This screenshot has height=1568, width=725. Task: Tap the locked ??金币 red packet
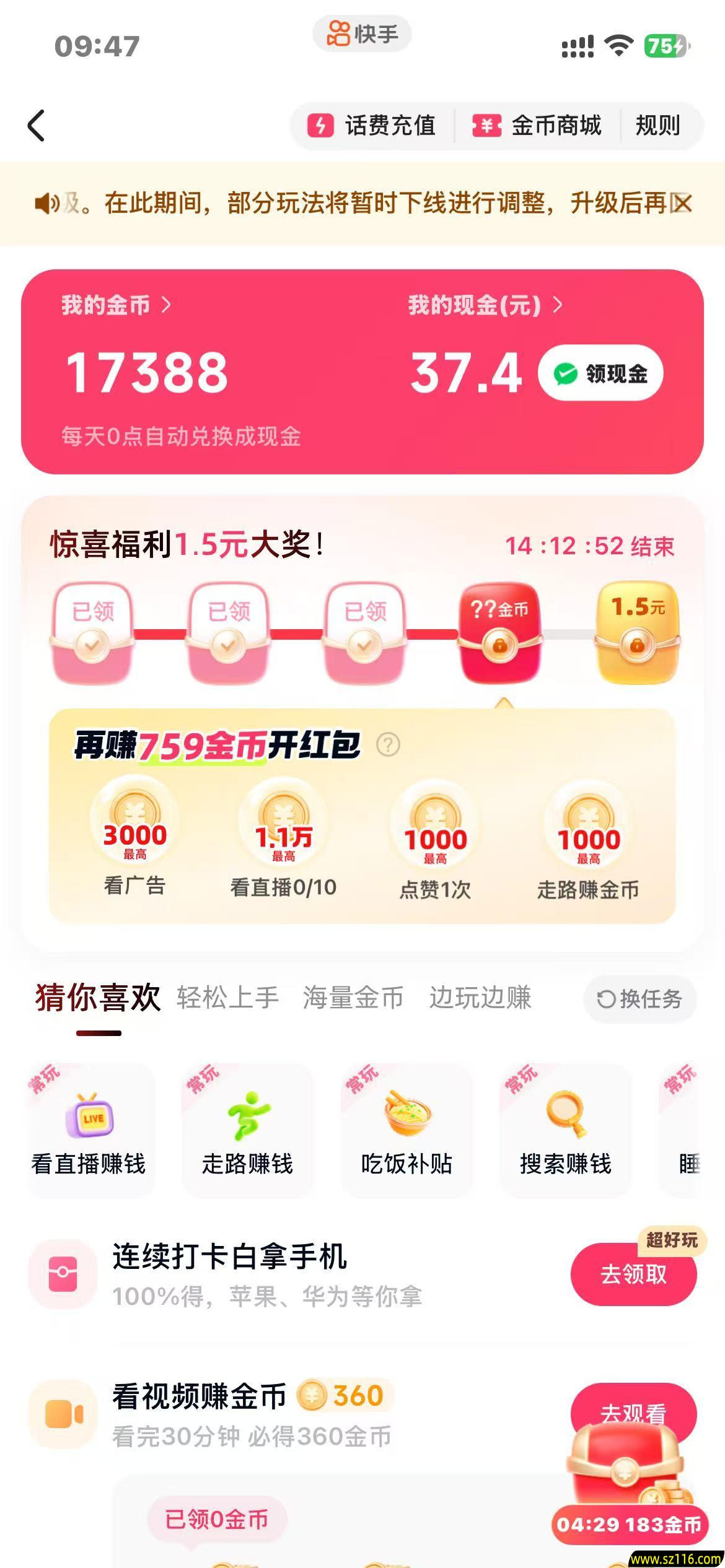499,632
